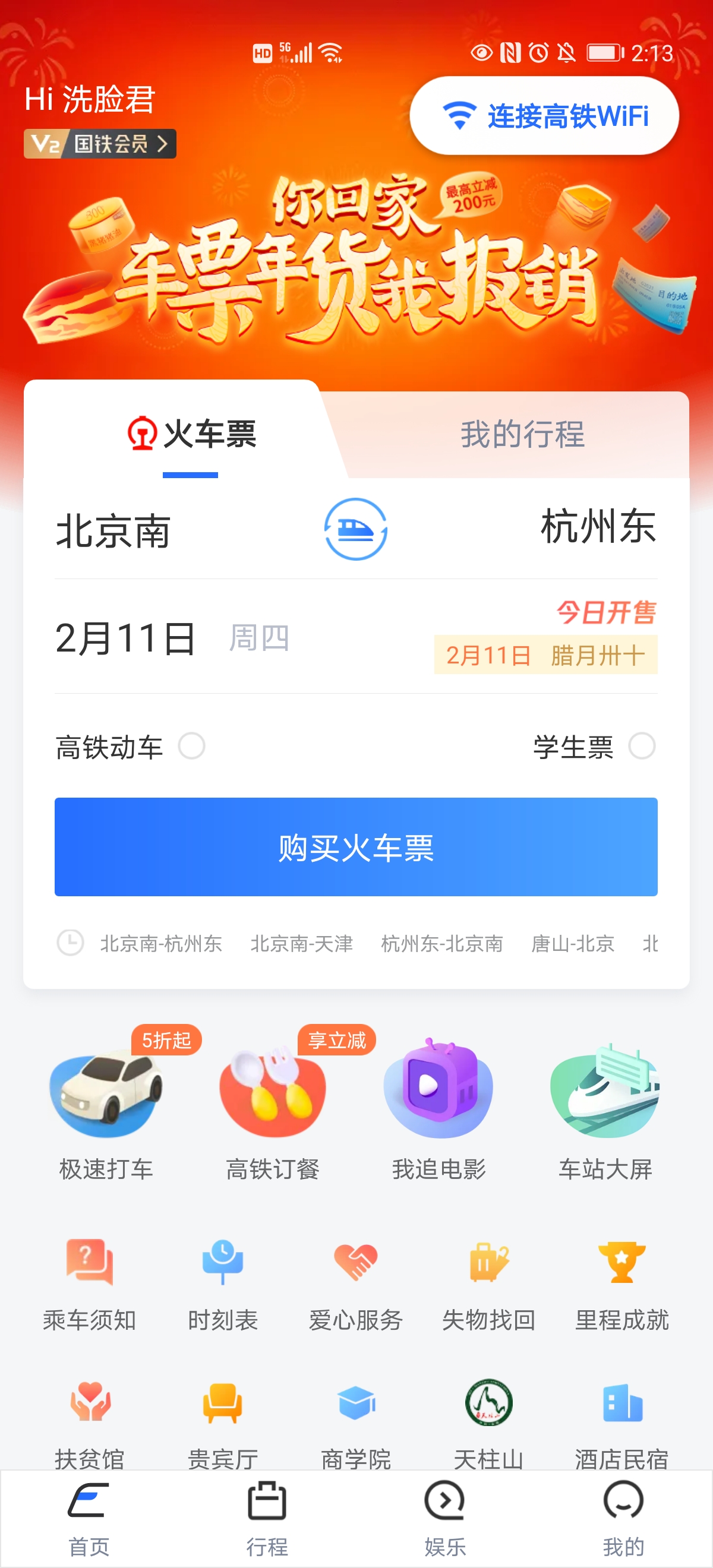Tap 购买火车票 button
The width and height of the screenshot is (713, 1568).
click(355, 847)
